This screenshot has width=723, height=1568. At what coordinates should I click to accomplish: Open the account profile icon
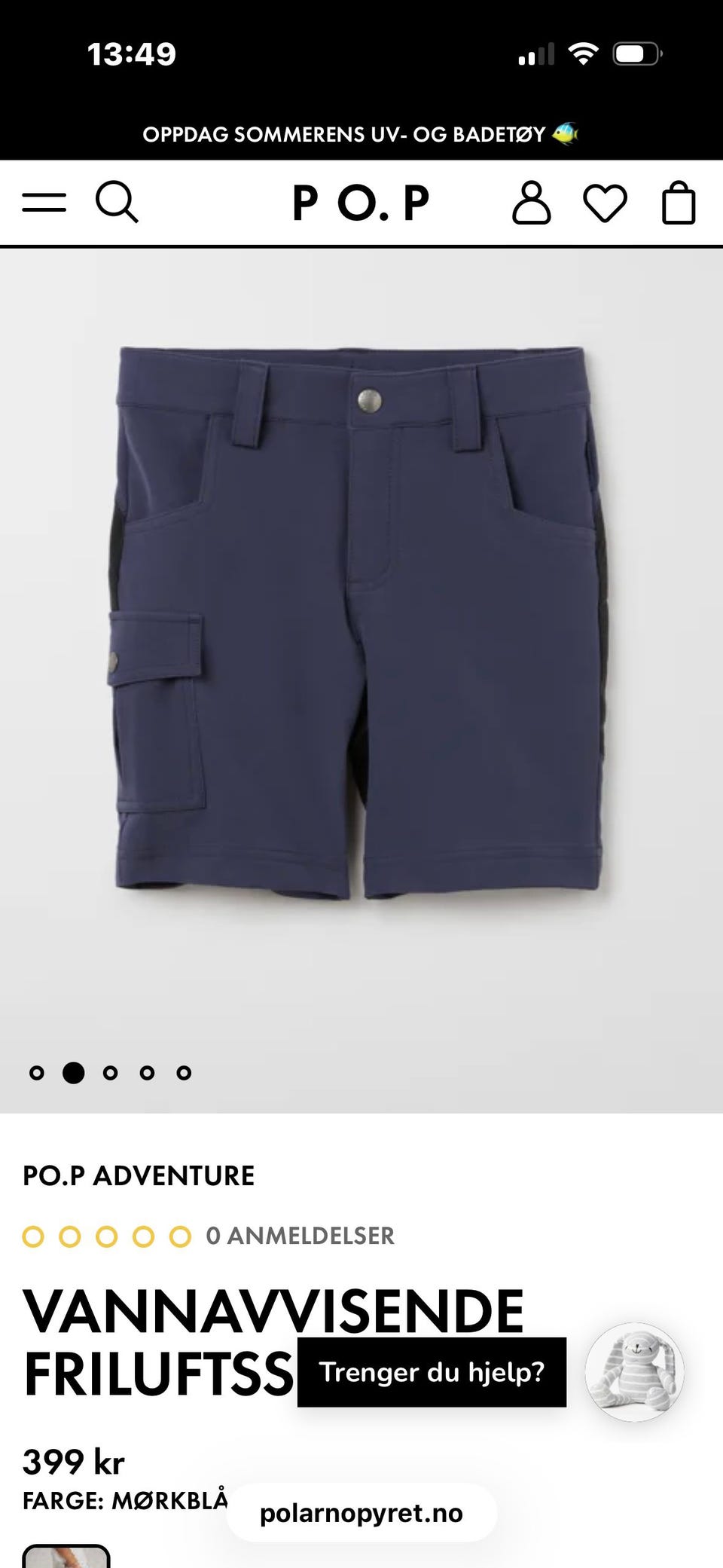click(532, 203)
